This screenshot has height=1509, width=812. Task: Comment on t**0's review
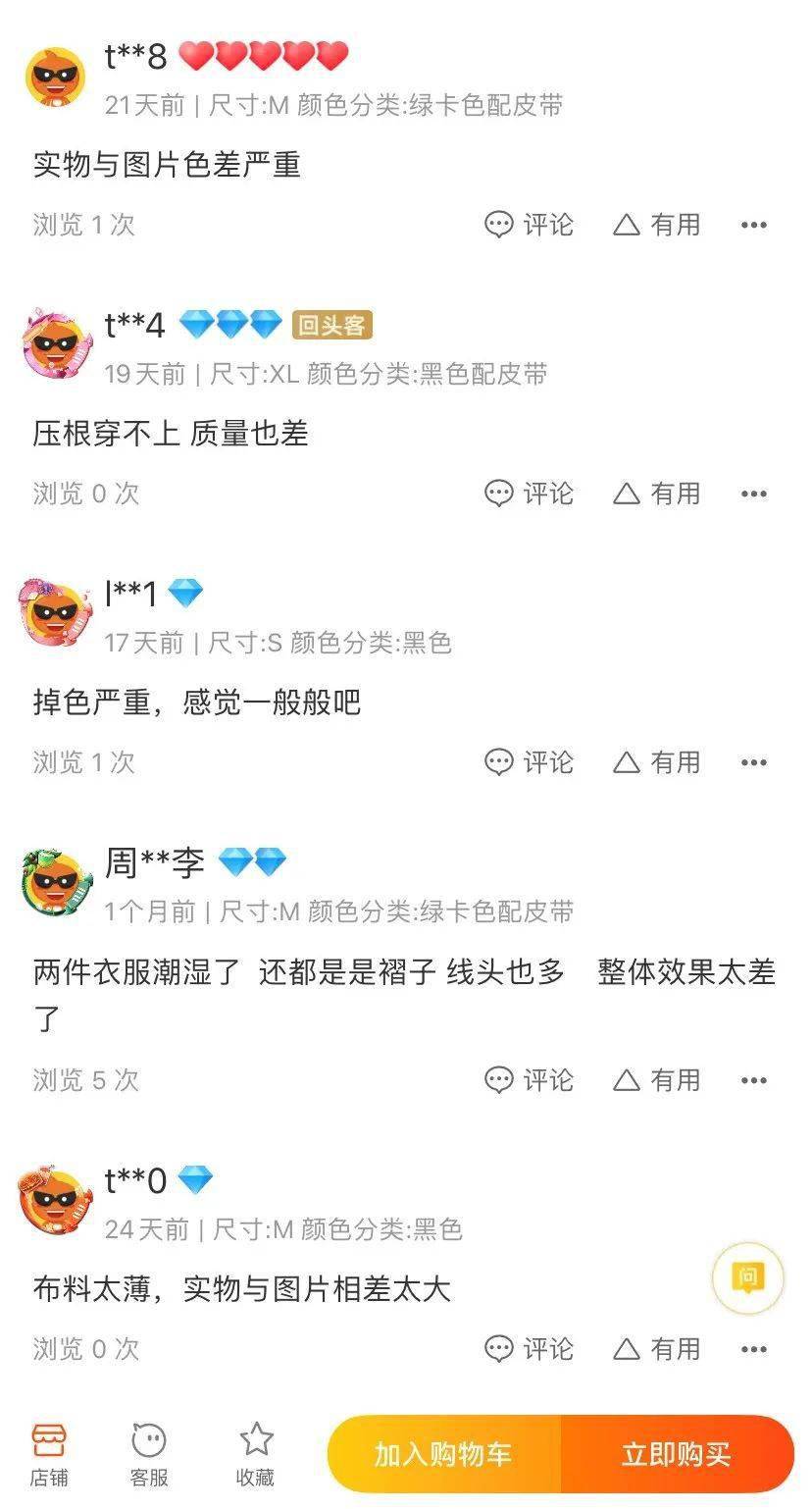[530, 1349]
